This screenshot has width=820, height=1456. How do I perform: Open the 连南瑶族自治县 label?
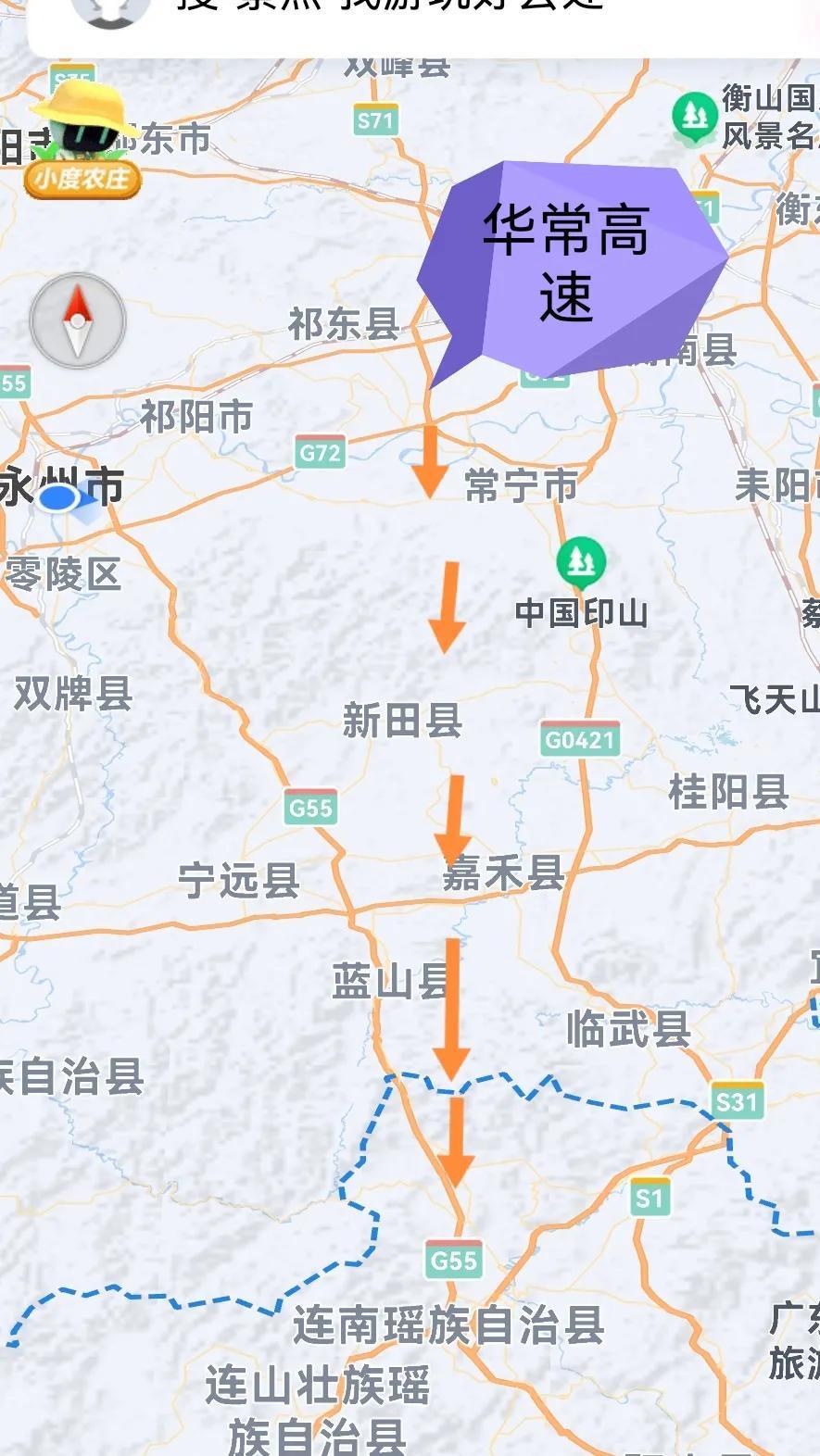point(451,1326)
